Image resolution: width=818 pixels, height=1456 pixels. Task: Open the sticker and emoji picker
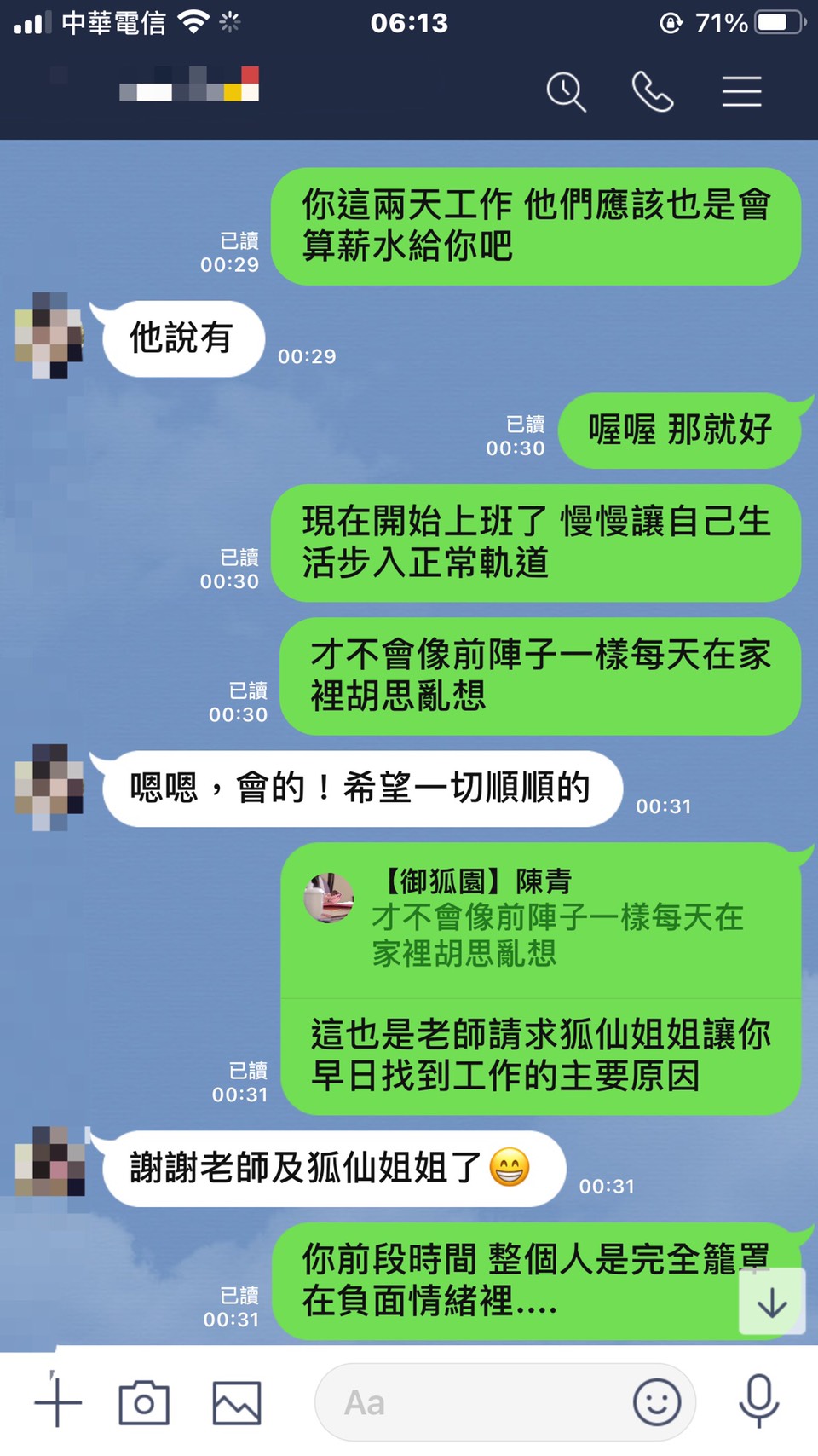click(657, 1402)
